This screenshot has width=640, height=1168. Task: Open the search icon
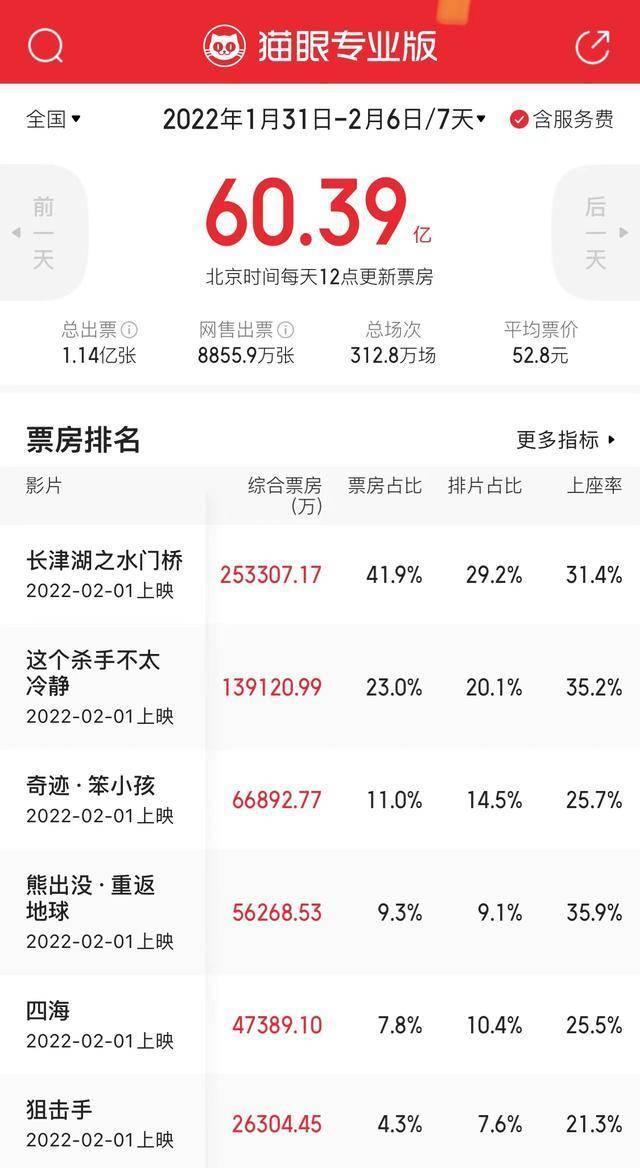pos(46,46)
